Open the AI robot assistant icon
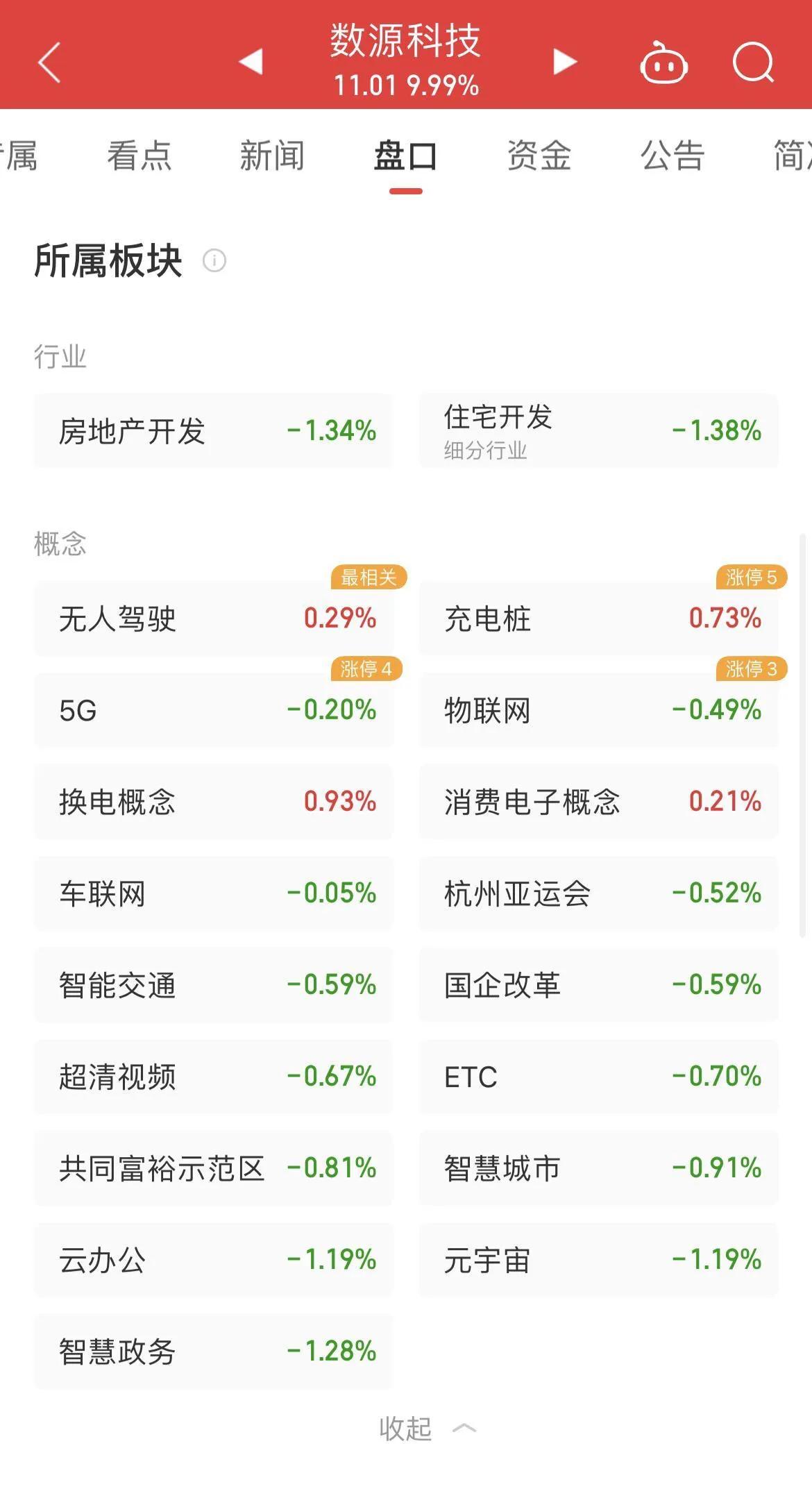Viewport: 812px width, 1498px height. click(664, 64)
